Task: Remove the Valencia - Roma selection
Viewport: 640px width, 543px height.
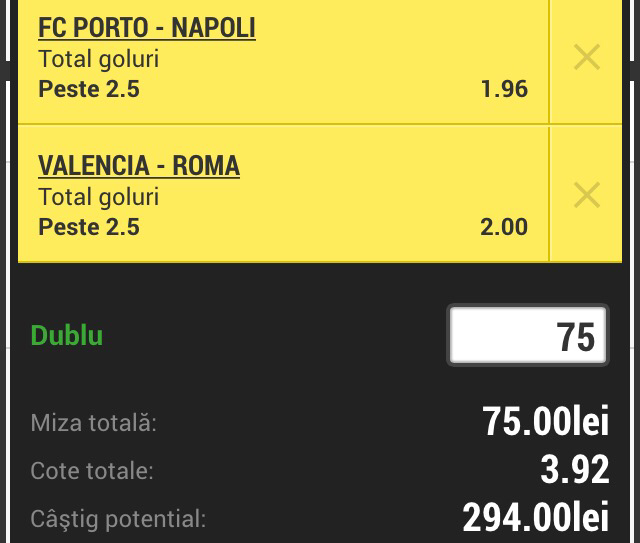Action: [x=587, y=195]
